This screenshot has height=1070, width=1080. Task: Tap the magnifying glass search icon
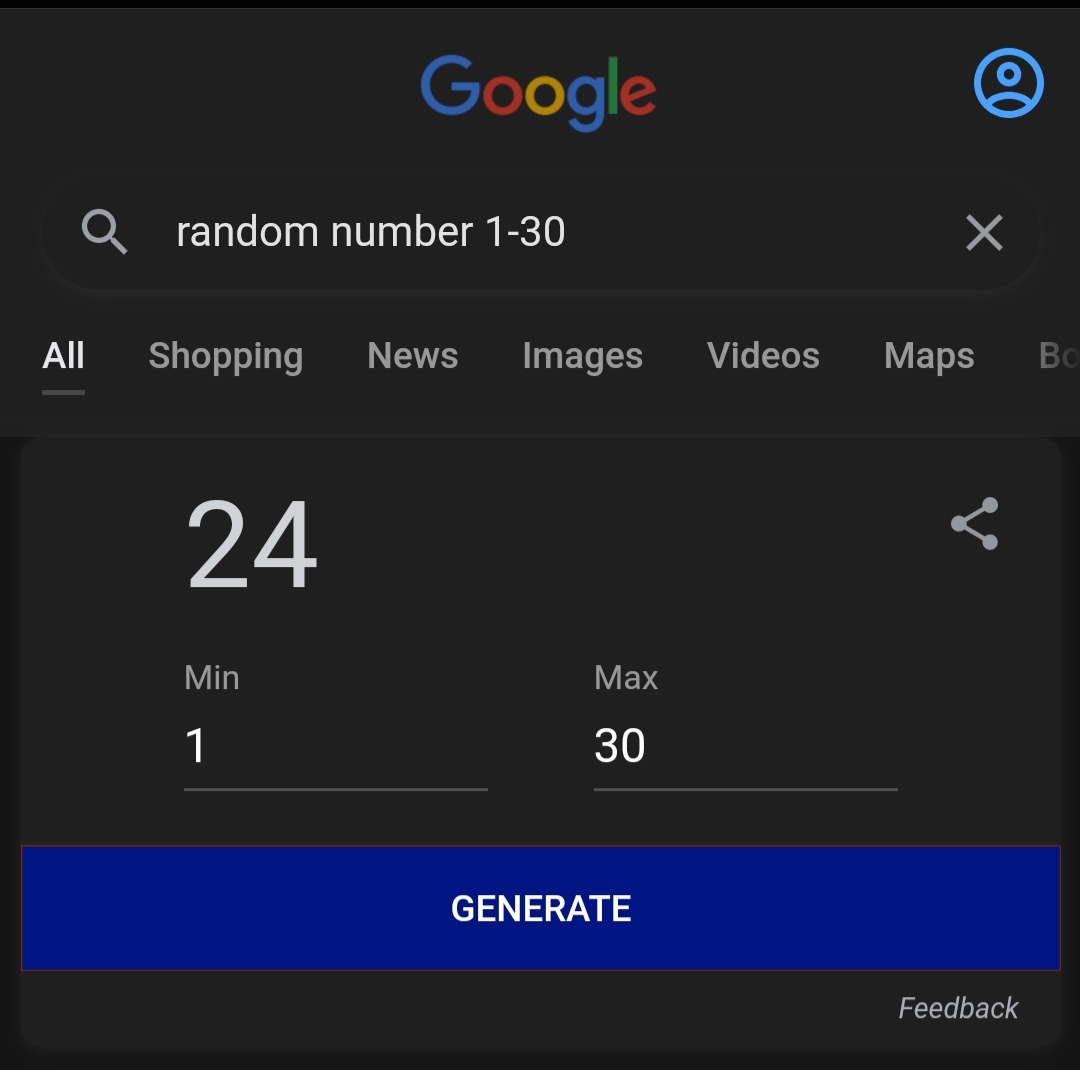(104, 232)
